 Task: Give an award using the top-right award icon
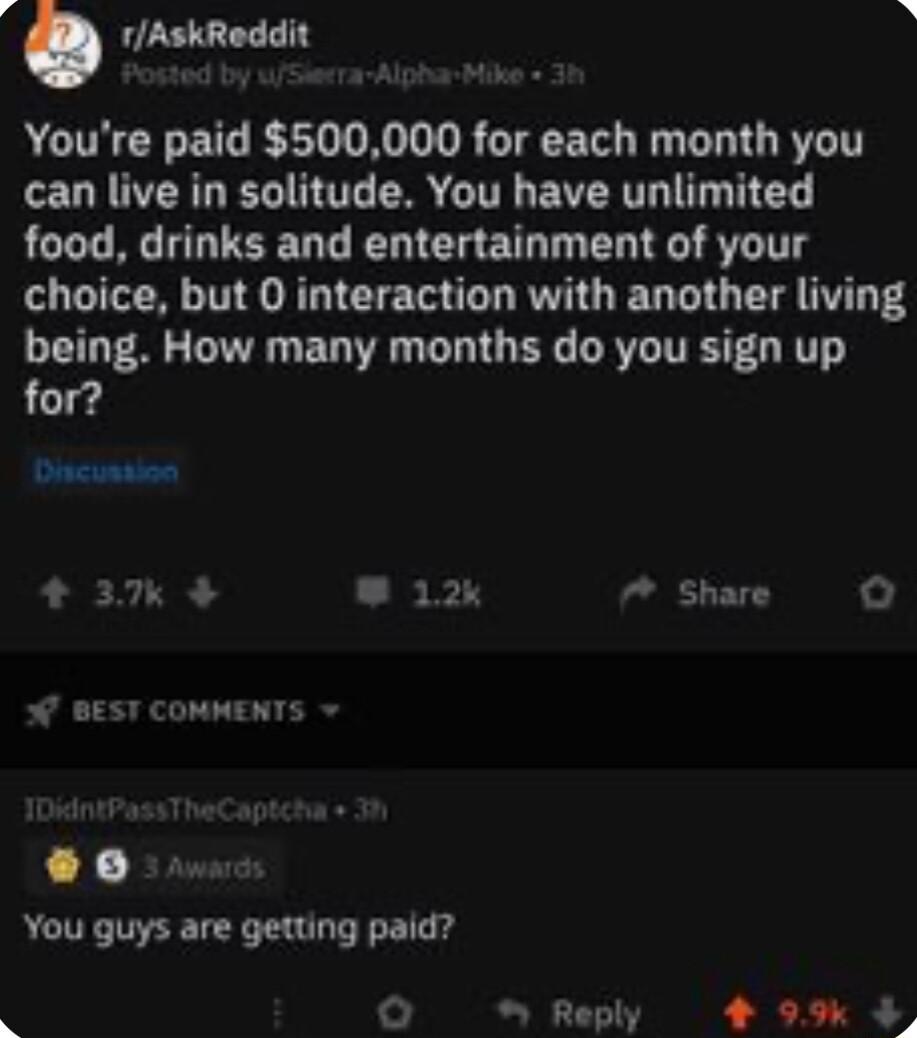tap(875, 592)
